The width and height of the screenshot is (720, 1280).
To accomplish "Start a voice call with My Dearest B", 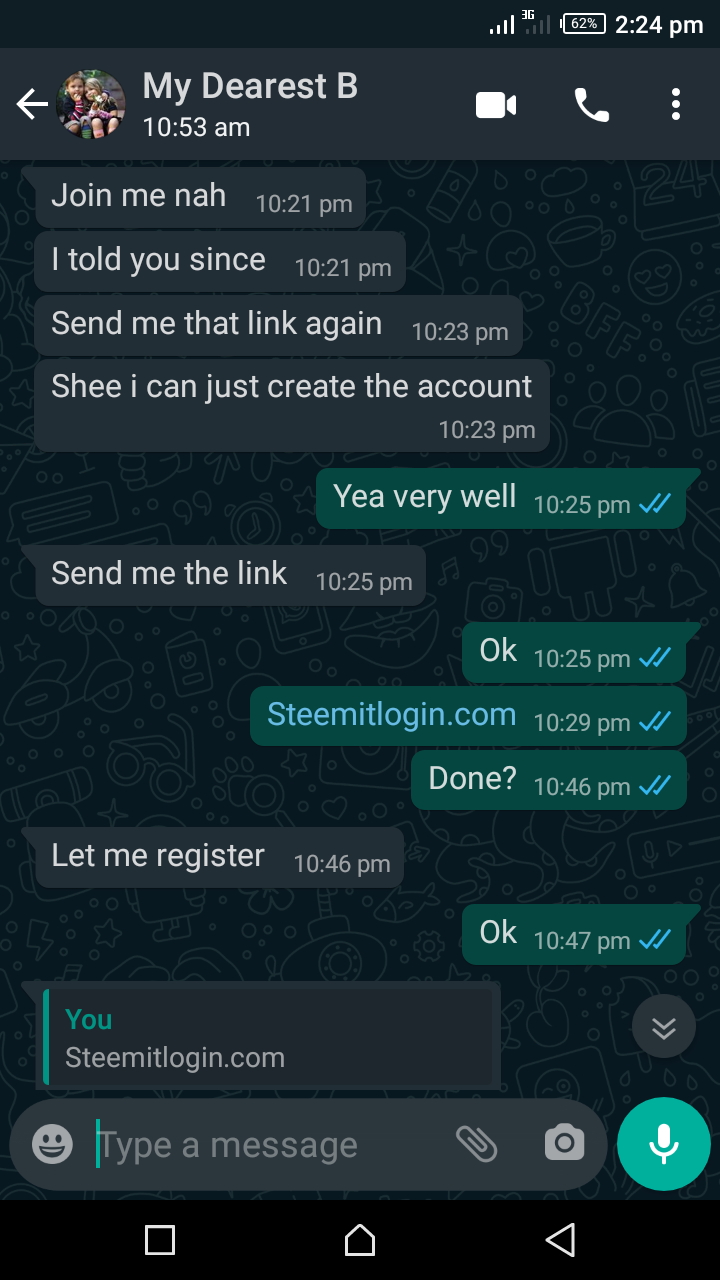I will click(x=591, y=104).
